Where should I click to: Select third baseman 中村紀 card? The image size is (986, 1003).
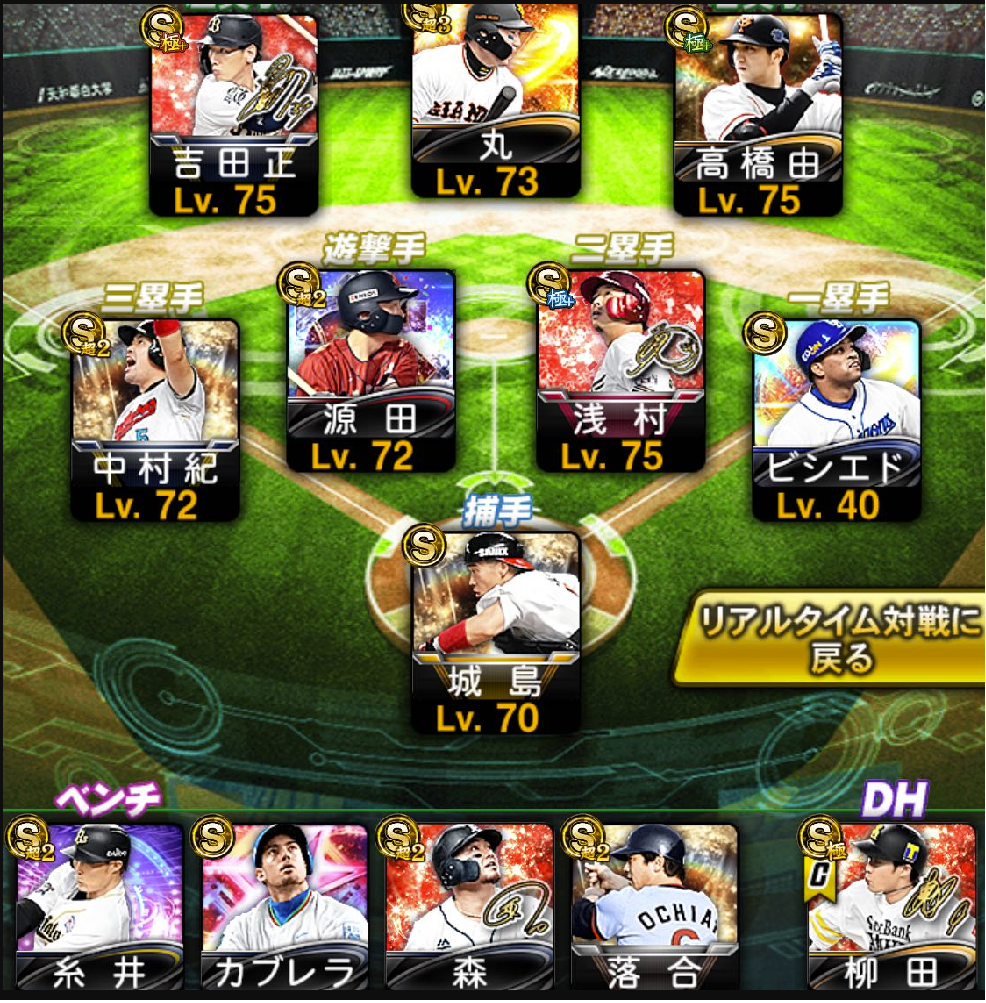coord(155,418)
